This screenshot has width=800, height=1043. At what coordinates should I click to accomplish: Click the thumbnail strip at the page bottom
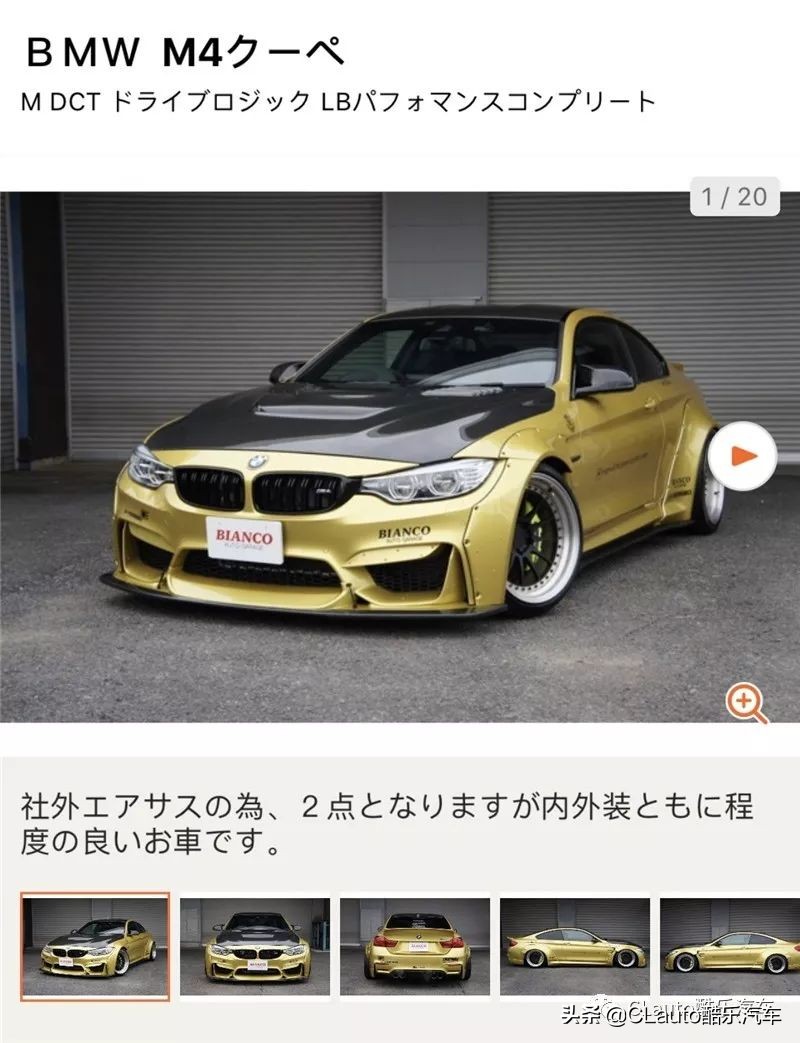[400, 946]
